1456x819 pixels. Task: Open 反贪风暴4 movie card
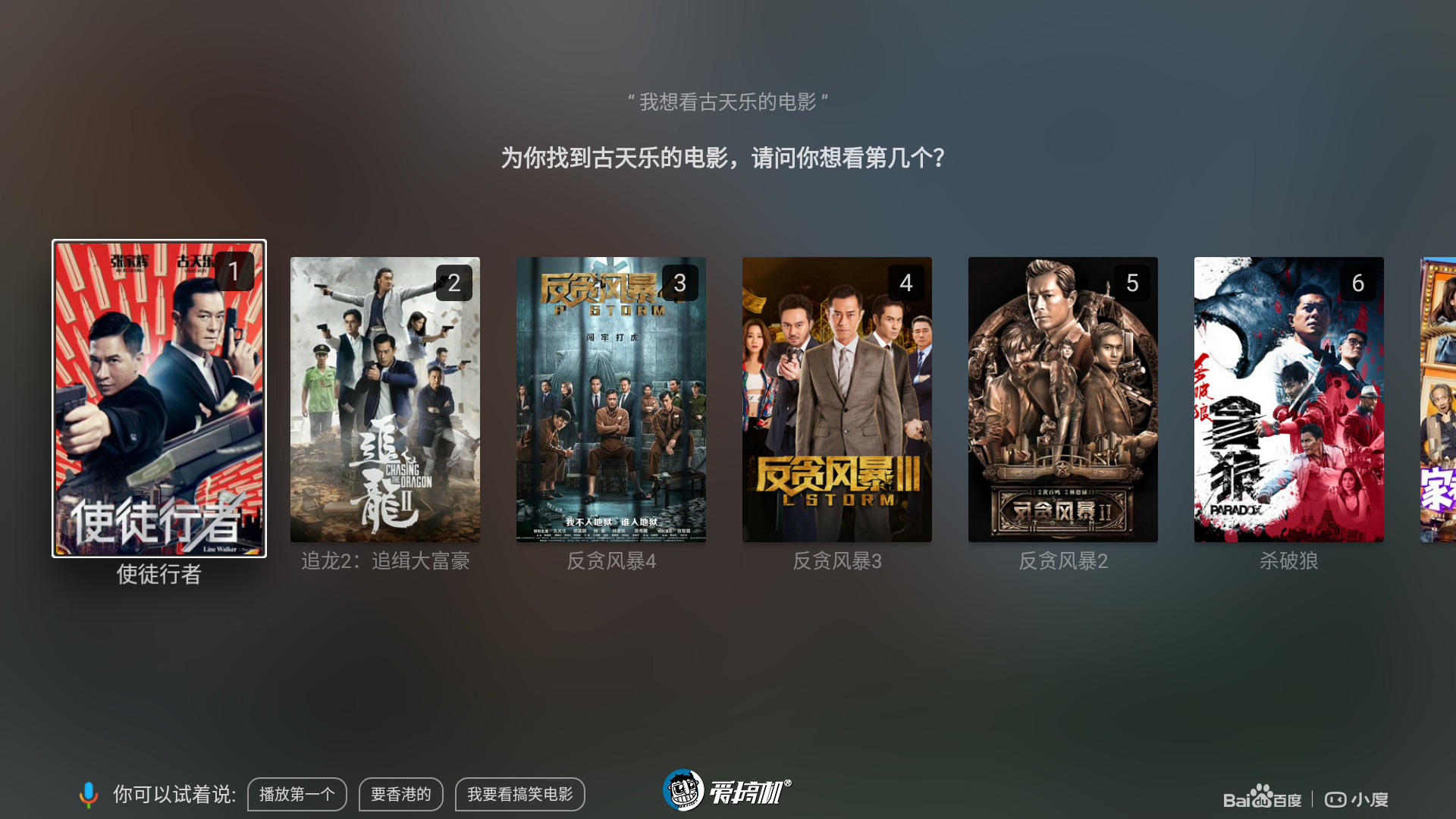[x=610, y=400]
